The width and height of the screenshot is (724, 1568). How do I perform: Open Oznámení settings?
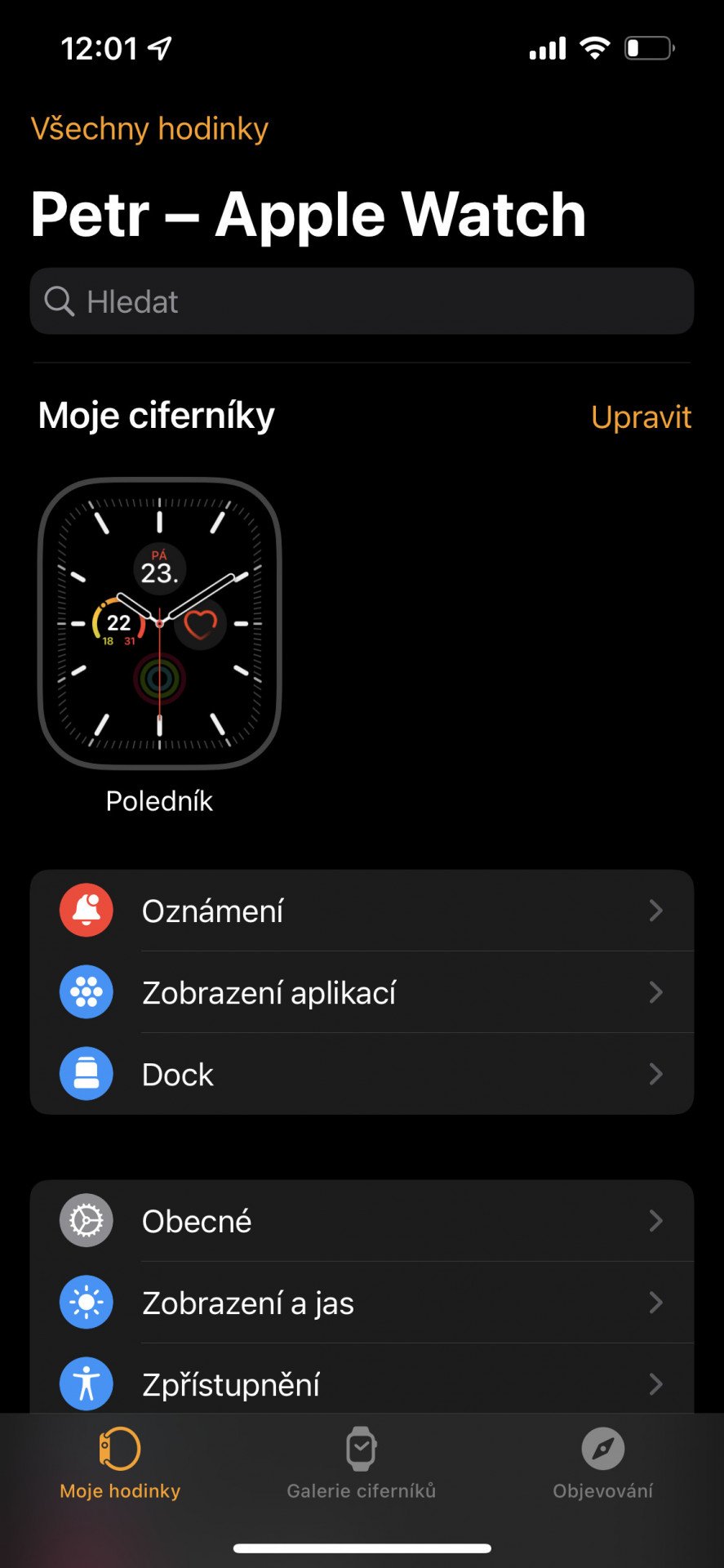(x=362, y=911)
